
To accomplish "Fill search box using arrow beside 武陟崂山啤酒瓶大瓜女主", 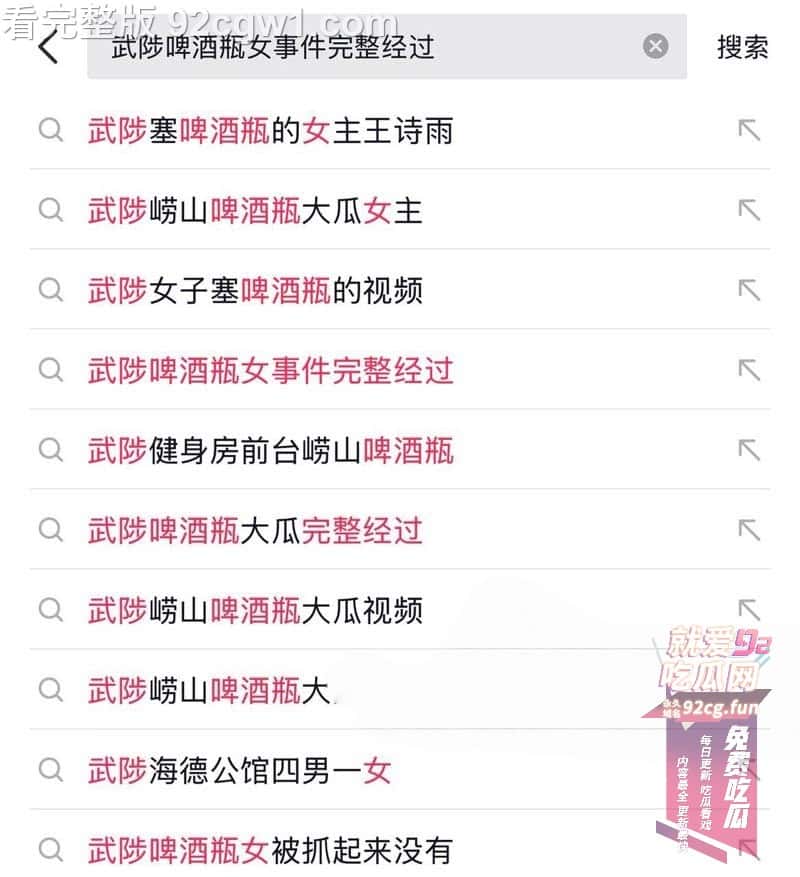I will [x=748, y=210].
